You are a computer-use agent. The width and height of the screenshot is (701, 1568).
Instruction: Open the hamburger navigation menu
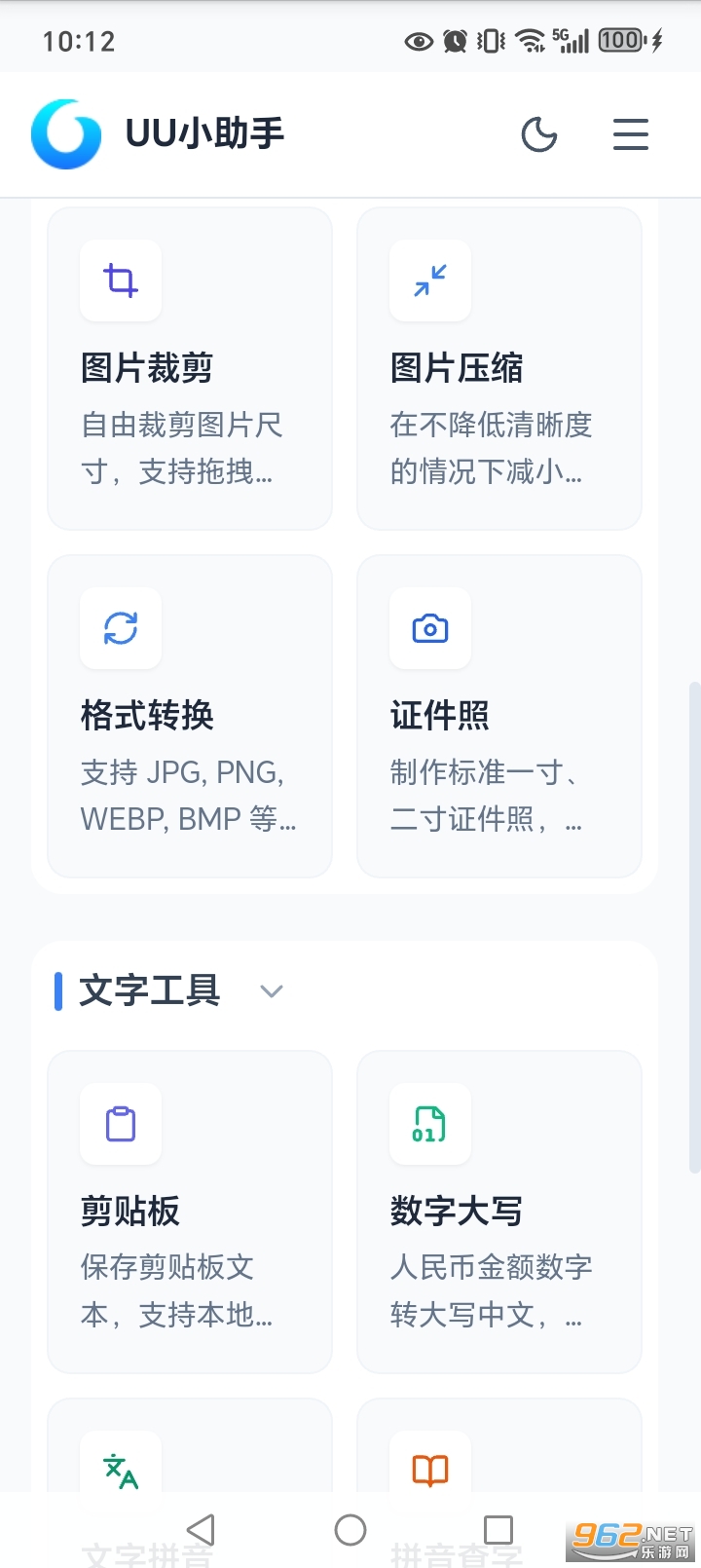tap(631, 135)
